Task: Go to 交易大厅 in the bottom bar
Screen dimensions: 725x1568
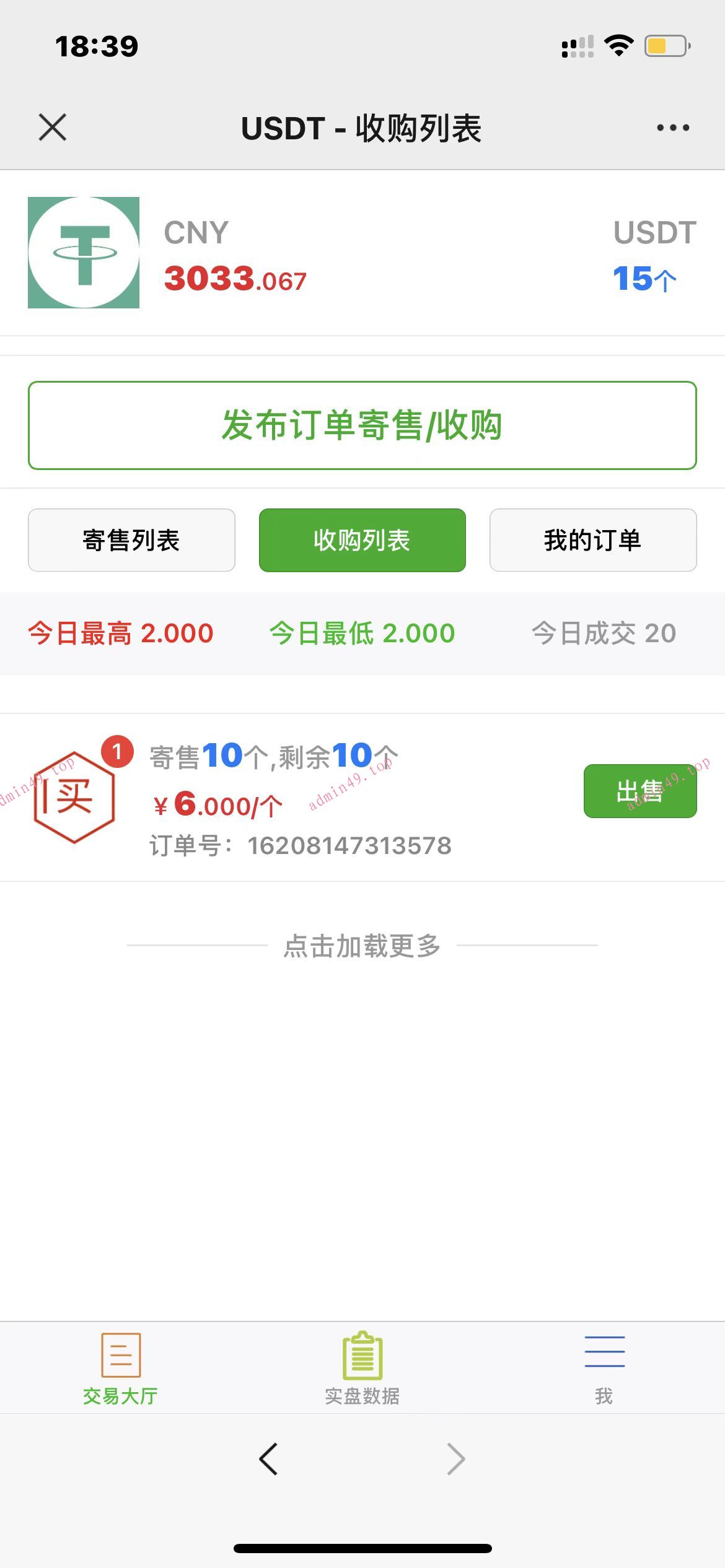Action: (120, 1369)
